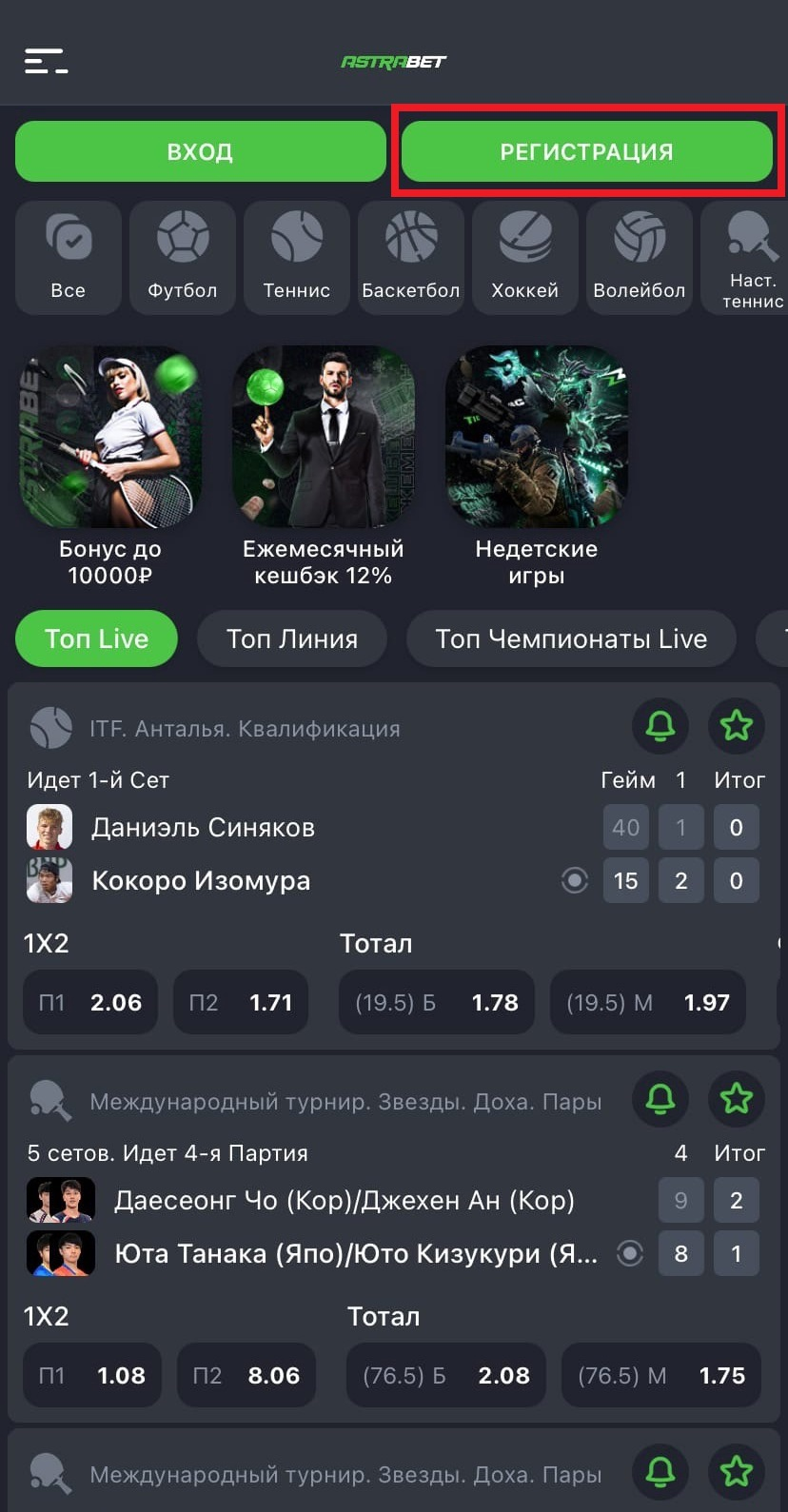Switch to Топ Чемпионаты Live
This screenshot has width=788, height=1512.
571,638
